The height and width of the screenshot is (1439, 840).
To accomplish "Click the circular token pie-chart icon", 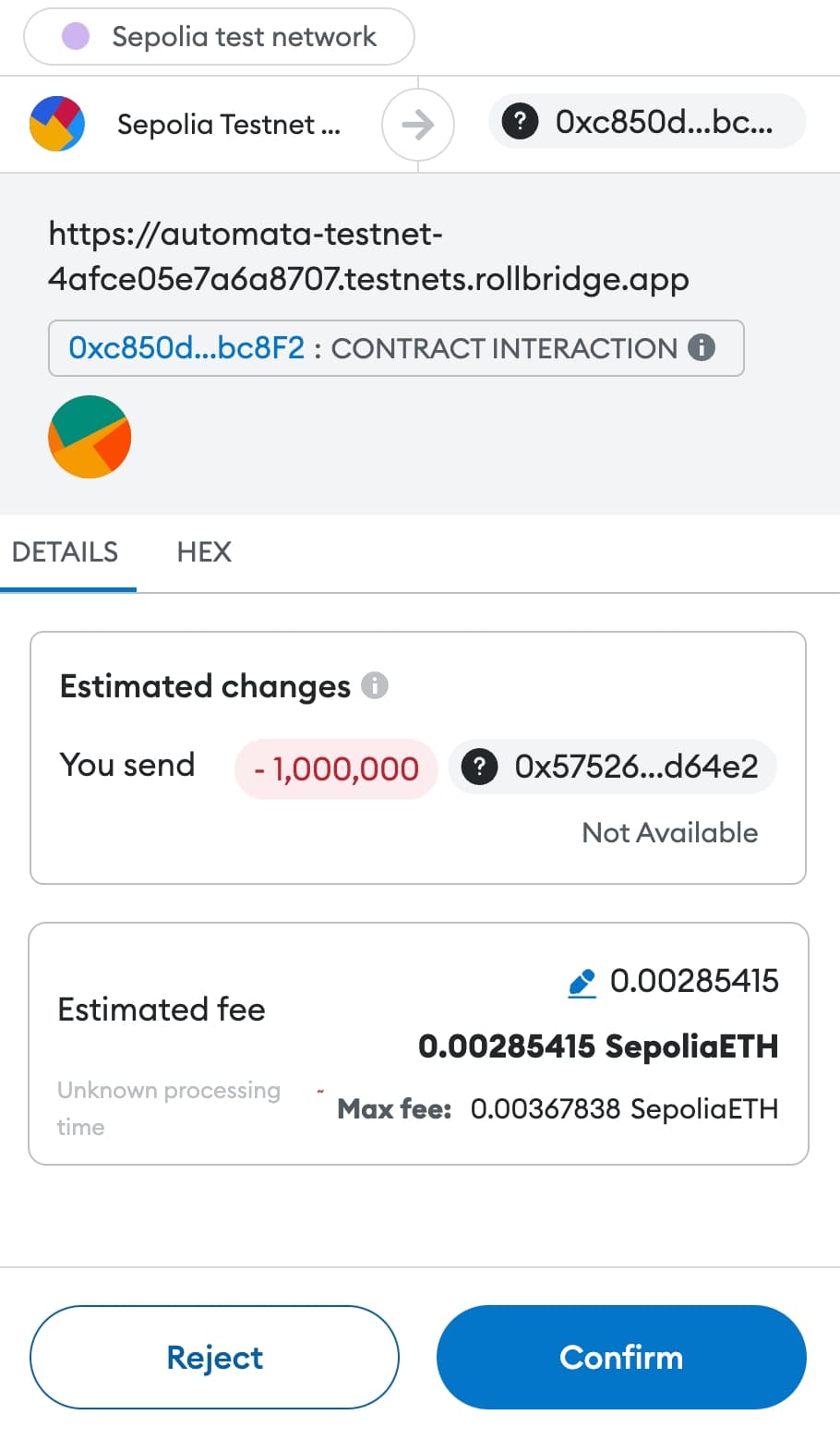I will pos(89,436).
